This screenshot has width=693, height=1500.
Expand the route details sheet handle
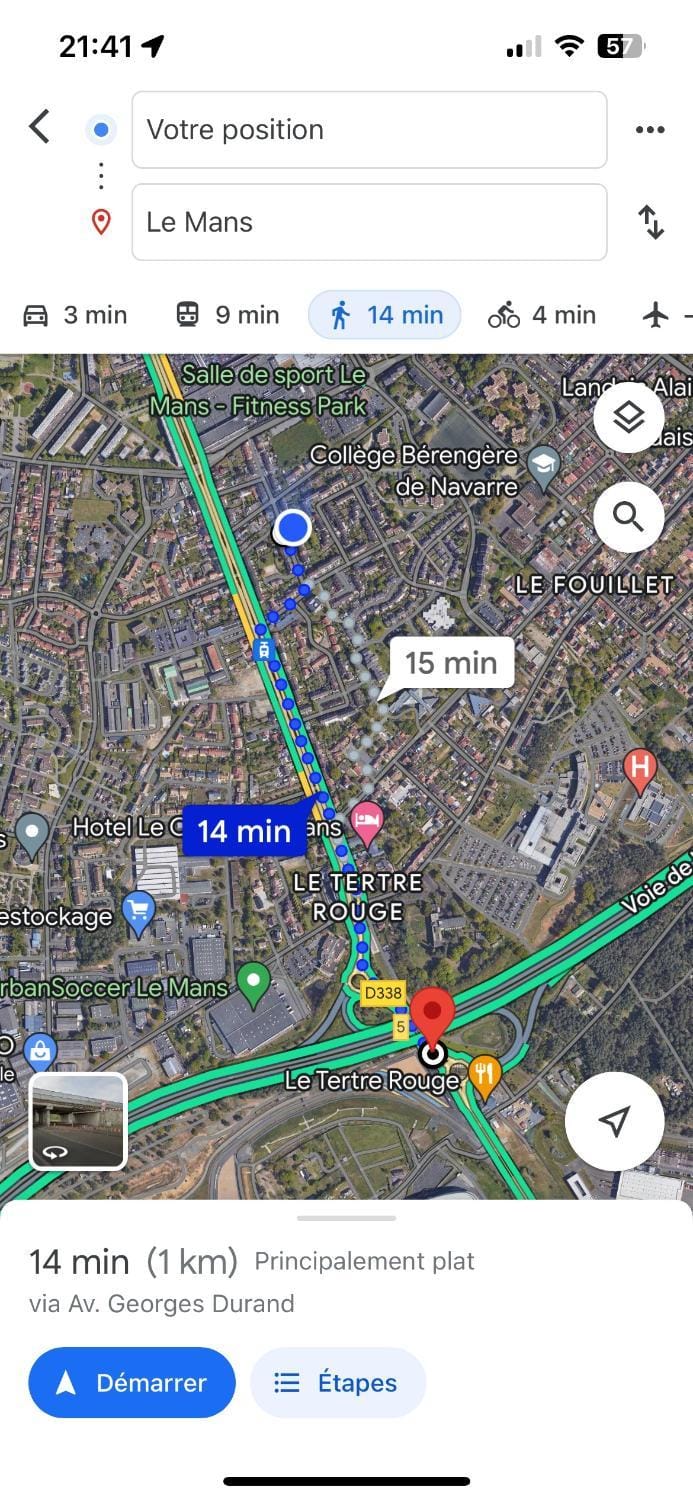[x=346, y=1218]
